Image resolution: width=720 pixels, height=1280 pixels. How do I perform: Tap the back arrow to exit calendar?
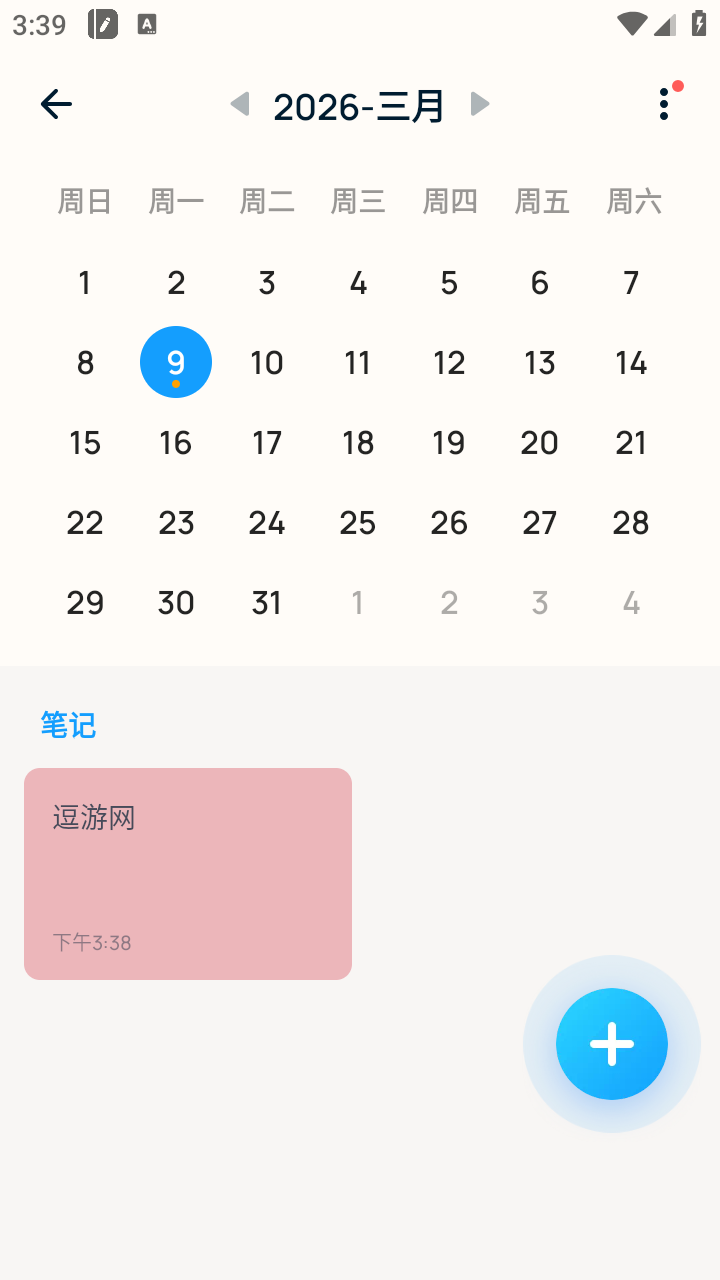56,103
